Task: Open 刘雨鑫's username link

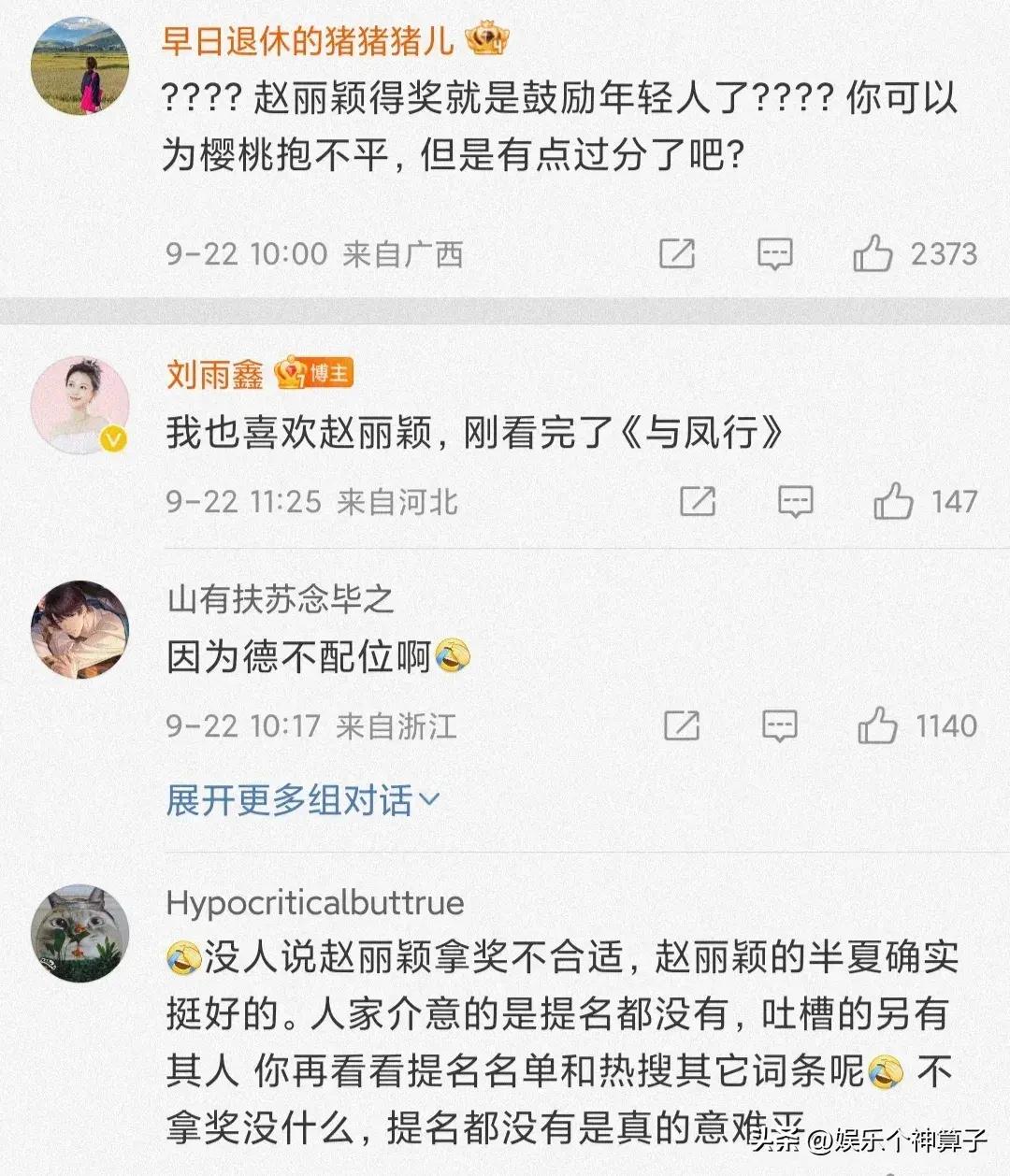Action: coord(215,374)
